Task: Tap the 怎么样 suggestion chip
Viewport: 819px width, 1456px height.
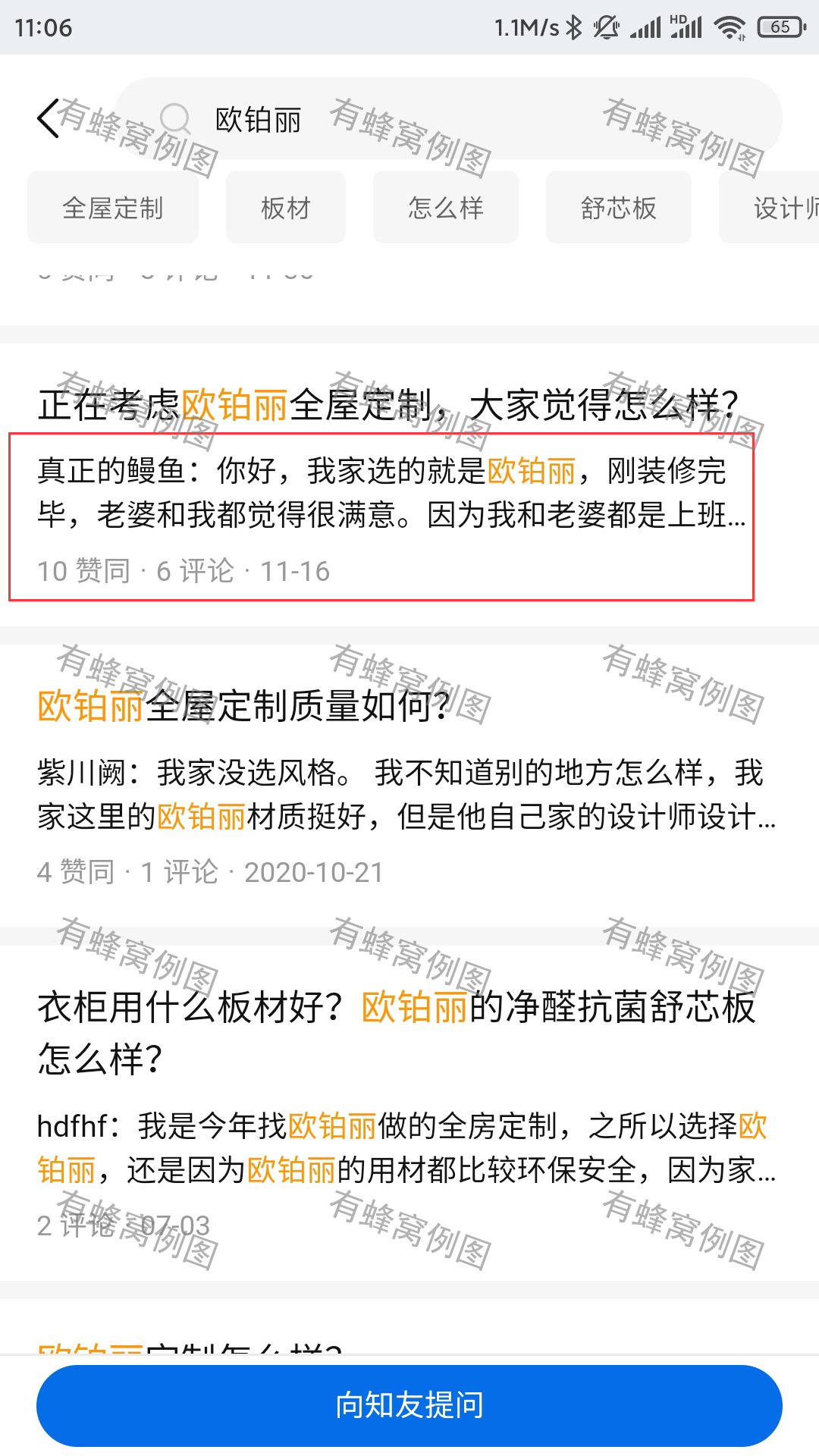Action: coord(446,208)
